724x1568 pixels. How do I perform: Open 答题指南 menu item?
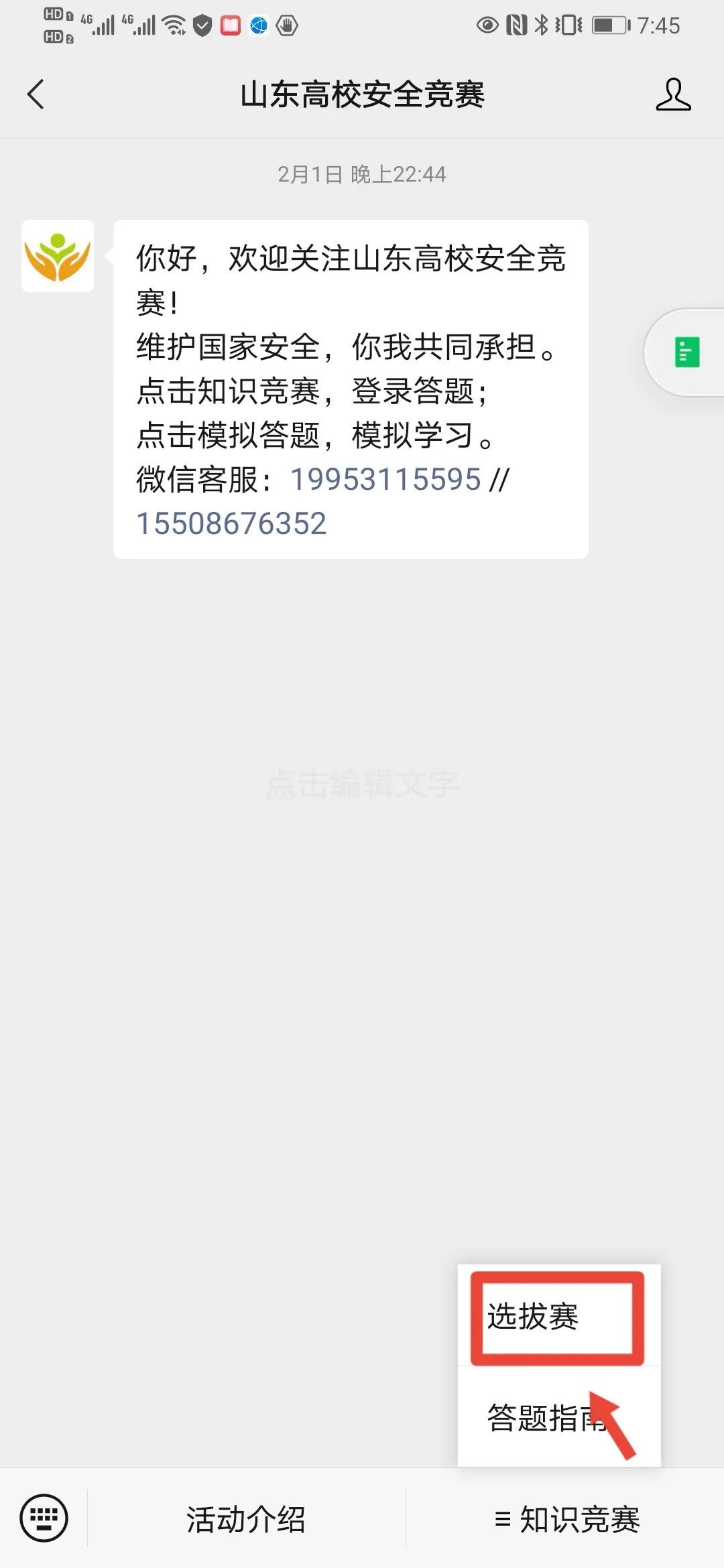(543, 1417)
